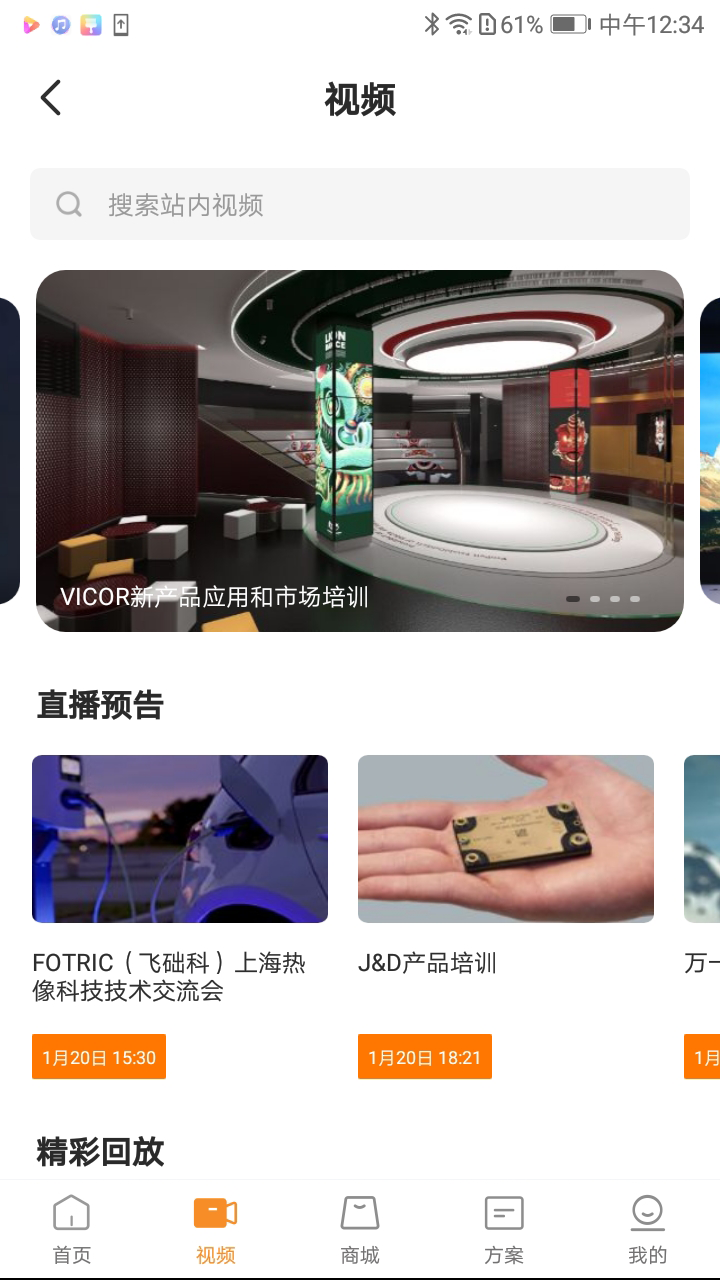Tap the 搜索站内视频 search field
This screenshot has height=1280, width=720.
click(x=360, y=204)
